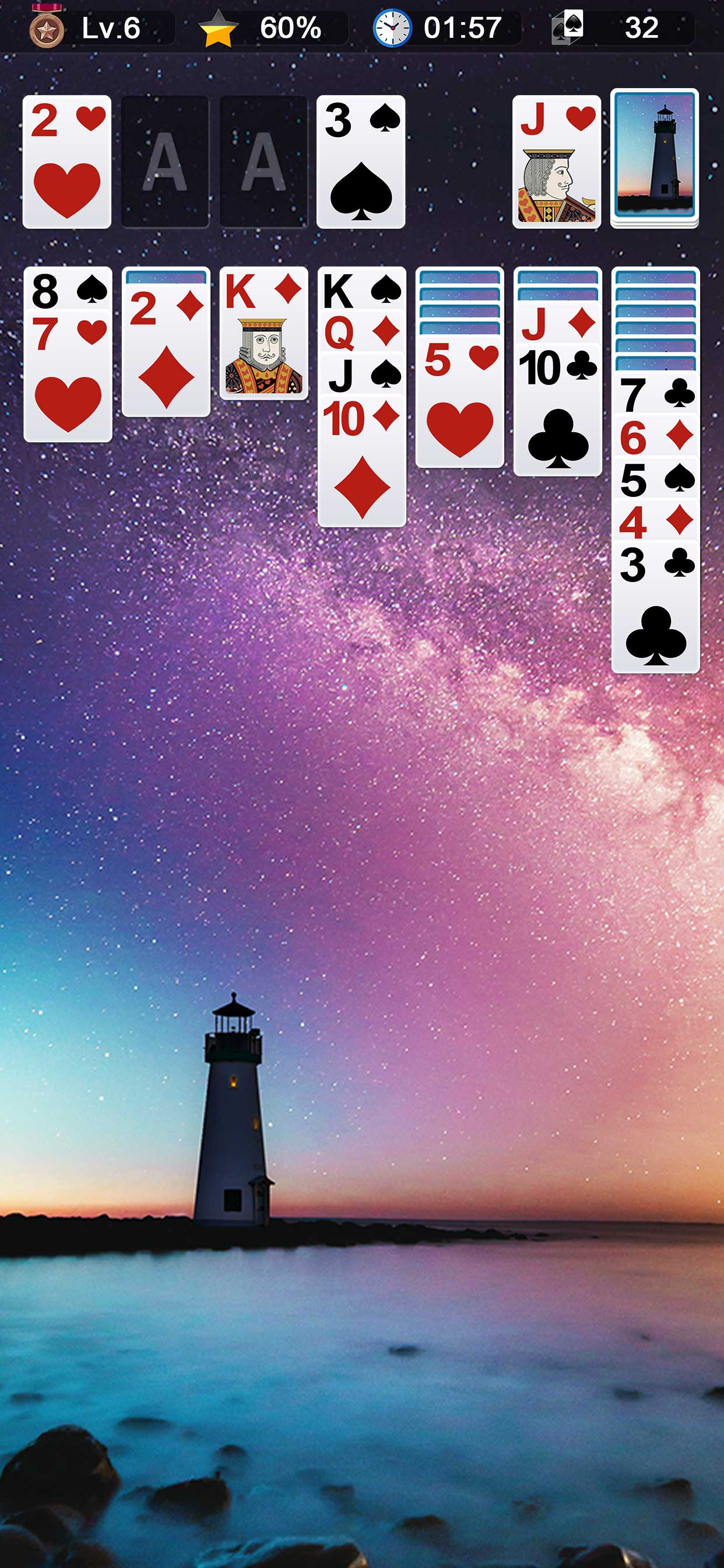Tap the 3 of spades foundation card
This screenshot has width=724, height=1568.
tap(361, 162)
